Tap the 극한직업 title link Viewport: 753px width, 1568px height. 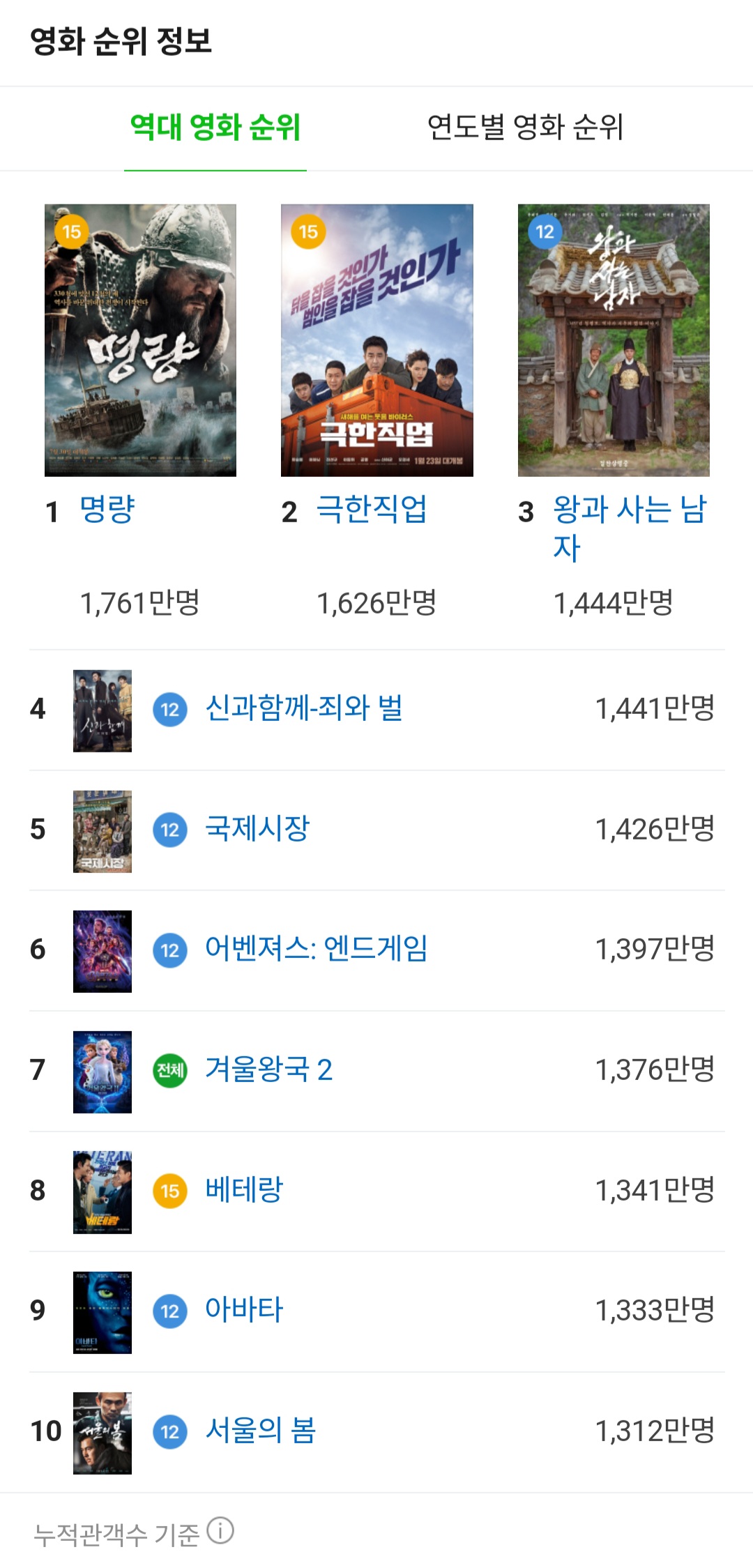[x=371, y=510]
